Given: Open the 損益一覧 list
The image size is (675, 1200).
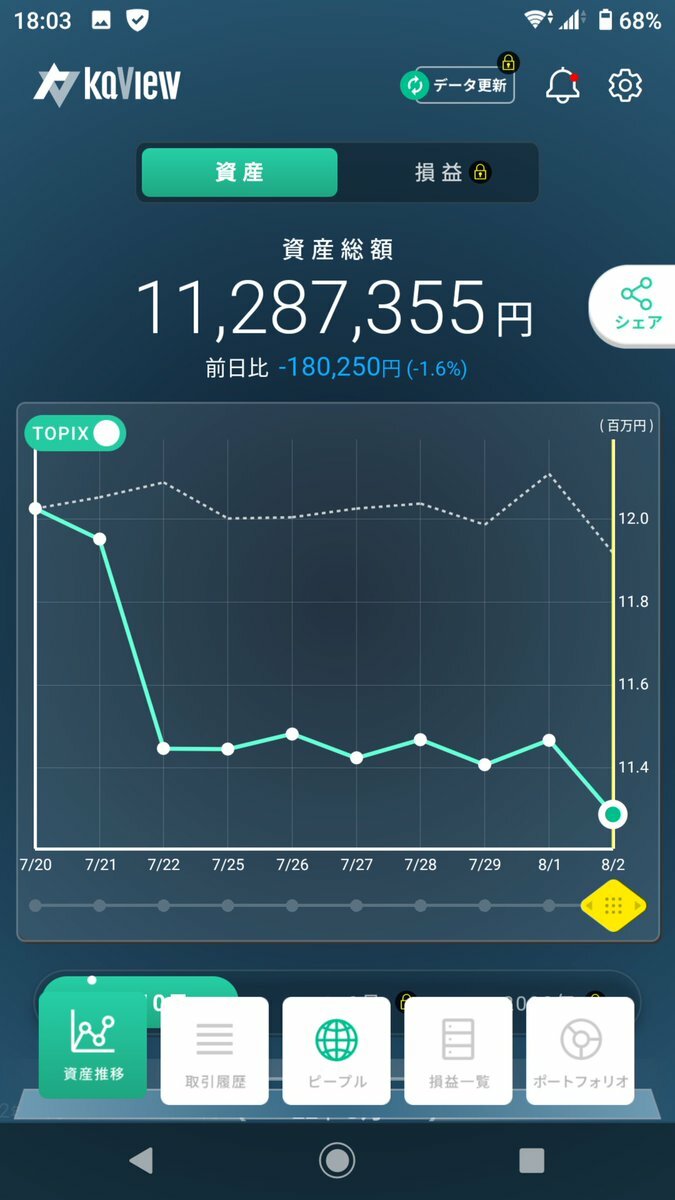Looking at the screenshot, I should tap(458, 1050).
